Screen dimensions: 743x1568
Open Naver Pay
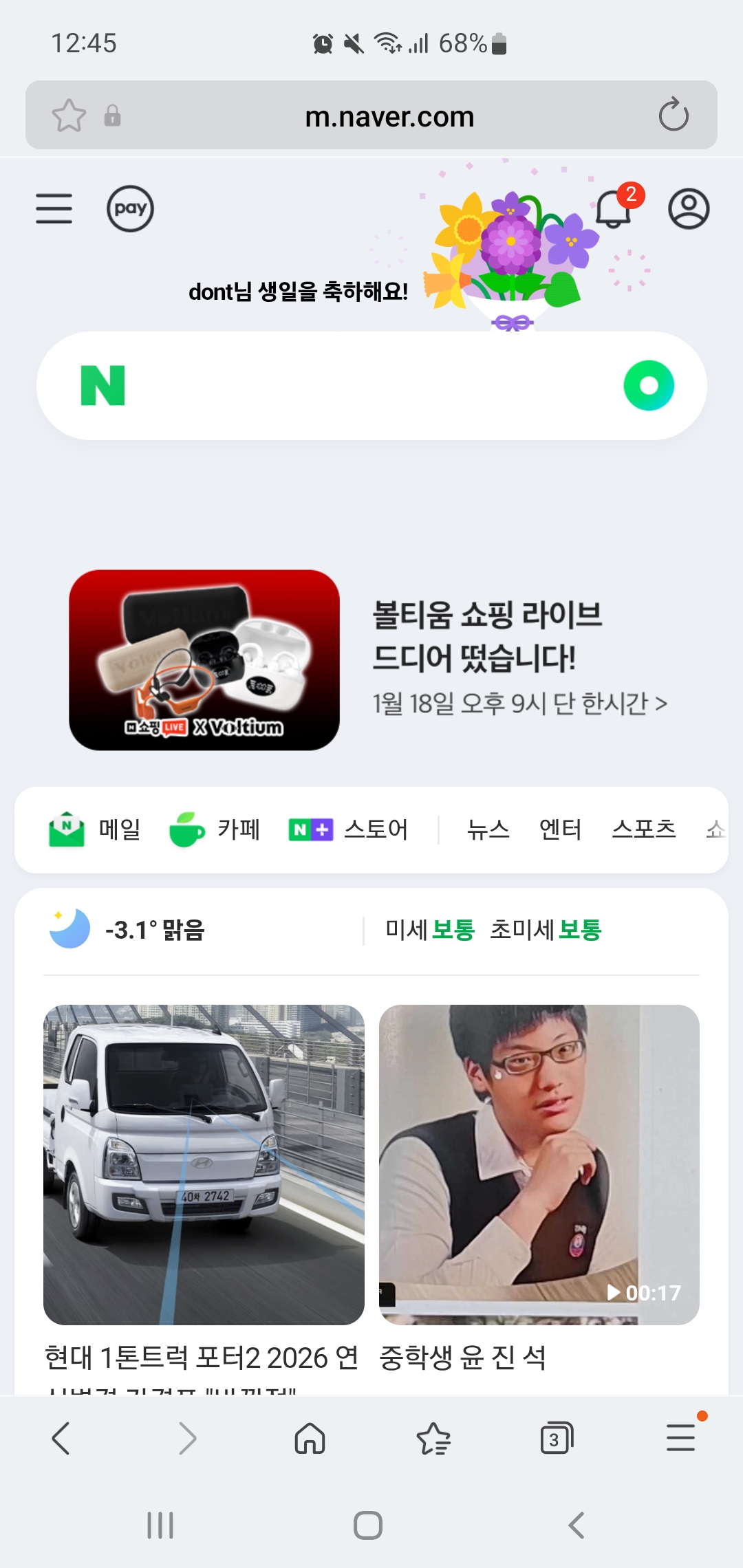(130, 208)
